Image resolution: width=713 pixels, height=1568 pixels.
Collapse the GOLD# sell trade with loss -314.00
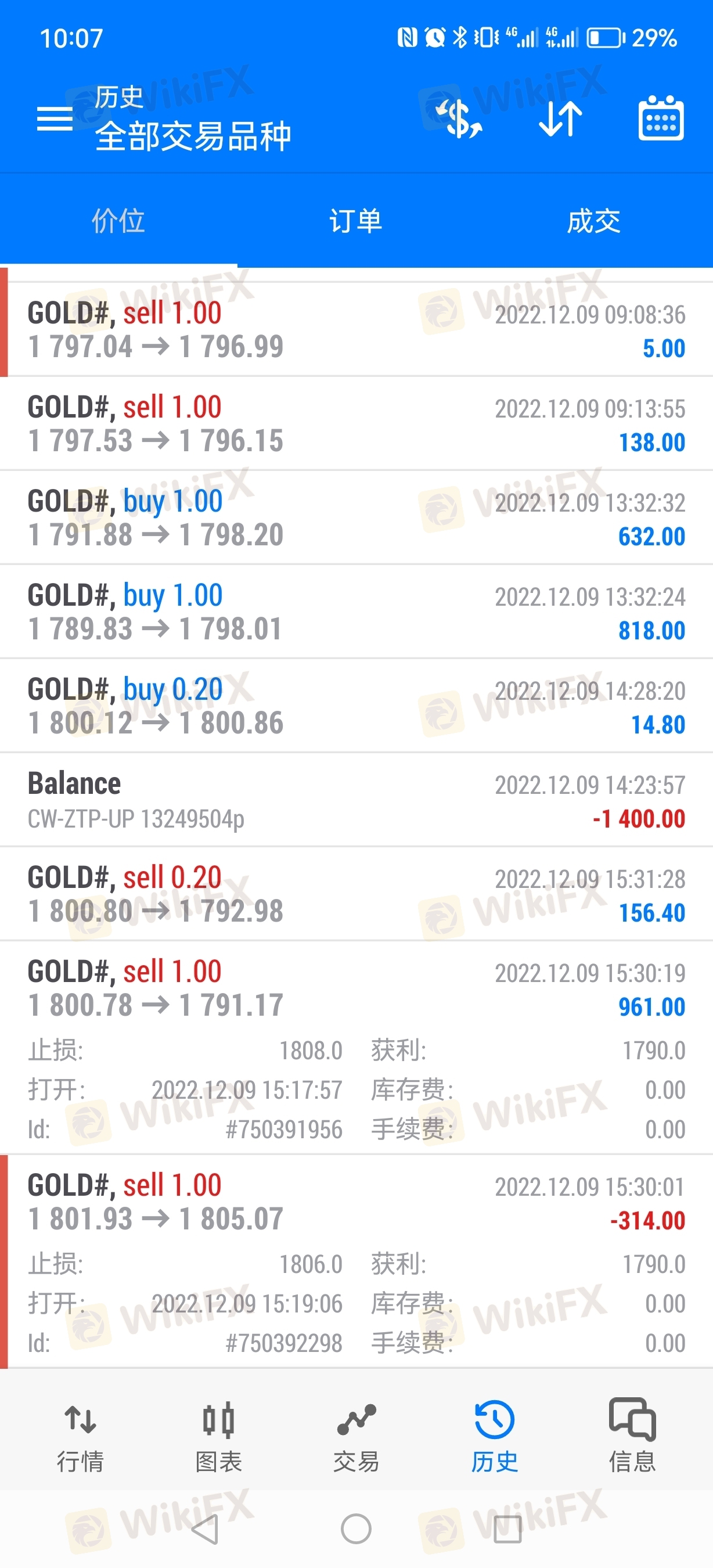(x=356, y=1262)
